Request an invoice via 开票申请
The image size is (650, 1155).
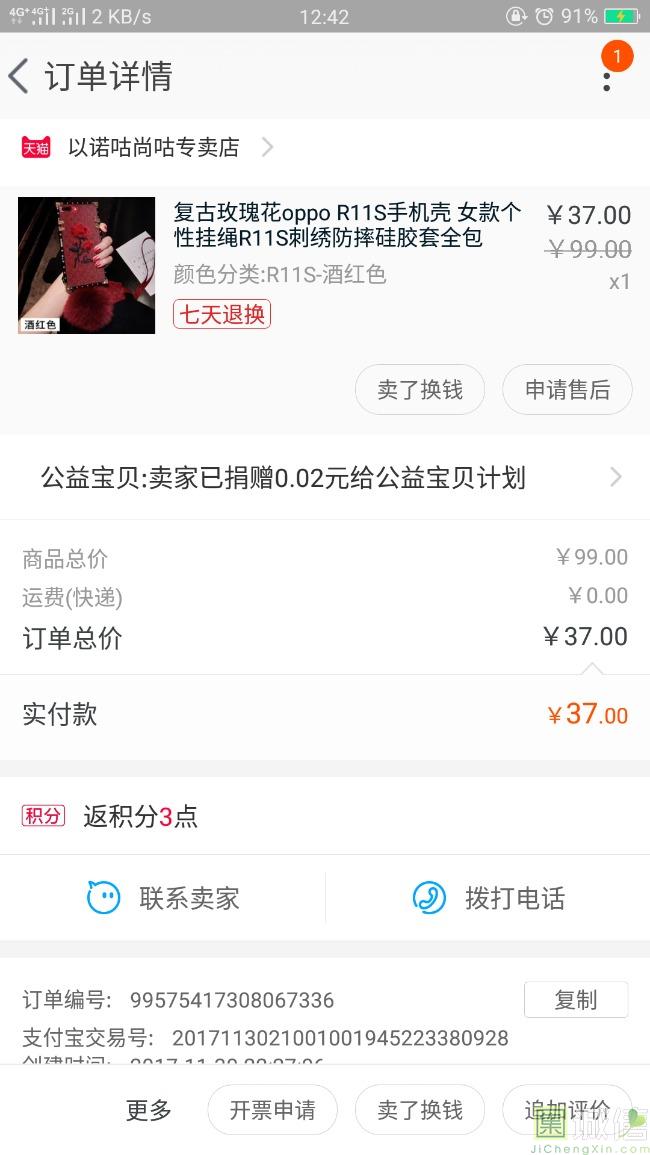coord(272,1110)
